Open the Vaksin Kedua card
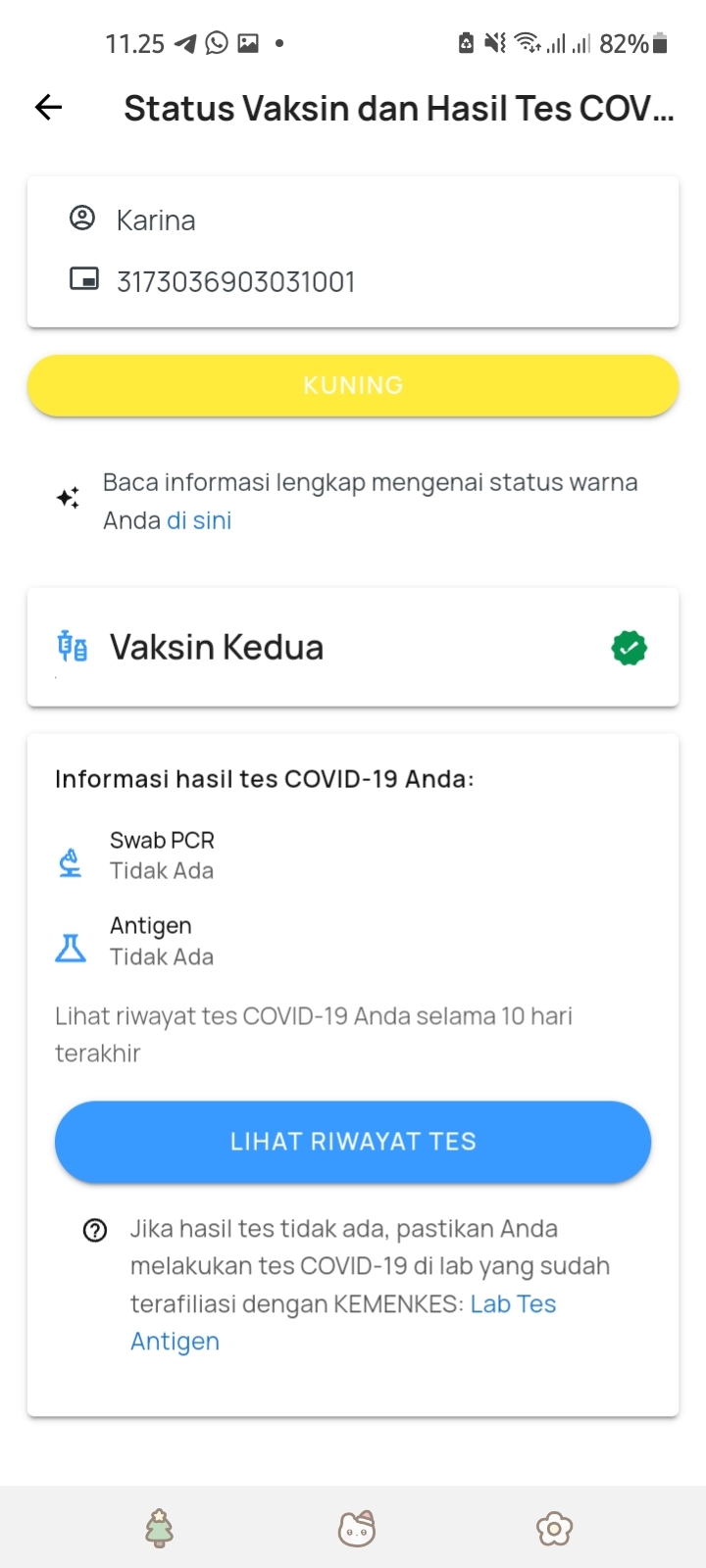This screenshot has width=706, height=1568. [x=353, y=647]
